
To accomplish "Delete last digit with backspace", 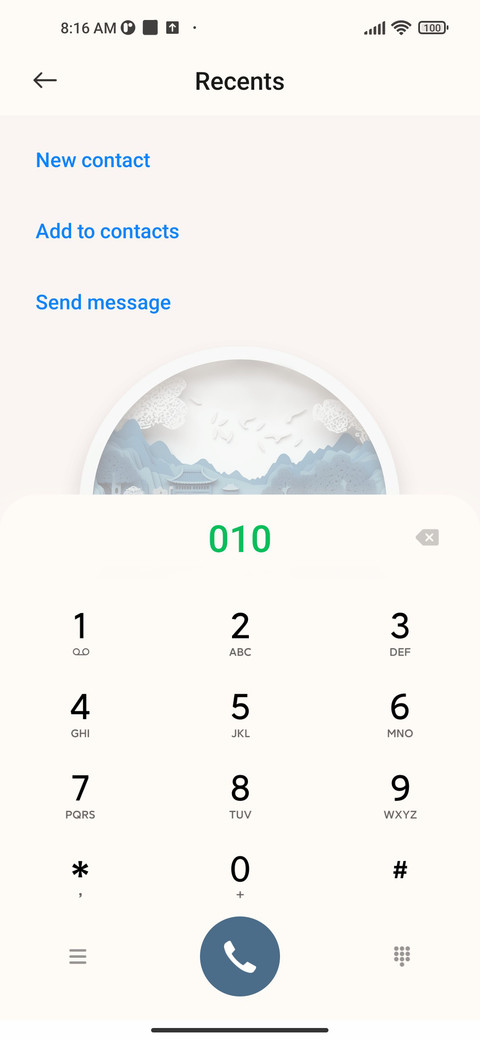I will coord(427,537).
